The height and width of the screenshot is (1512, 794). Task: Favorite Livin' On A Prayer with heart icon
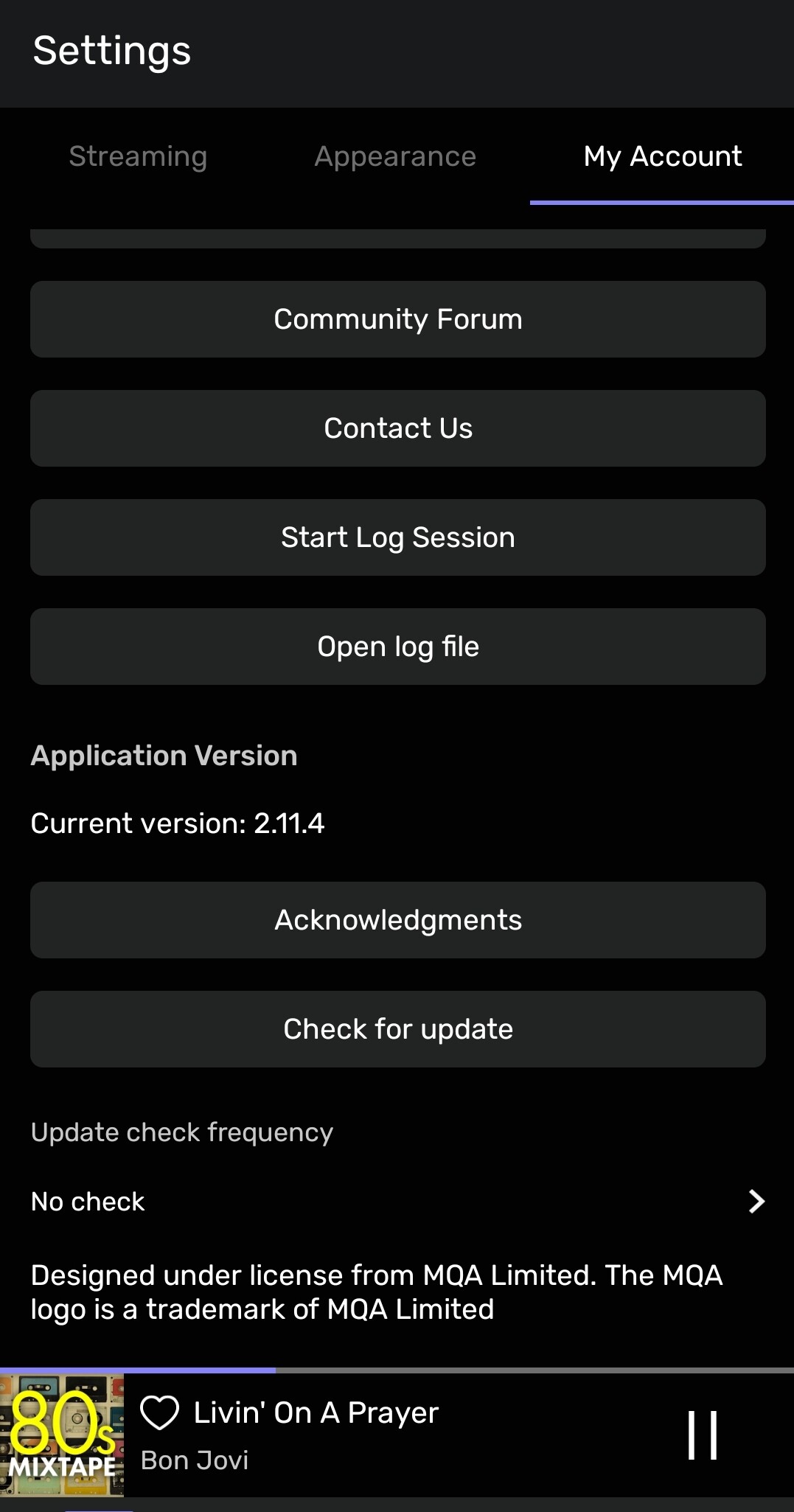click(159, 1413)
